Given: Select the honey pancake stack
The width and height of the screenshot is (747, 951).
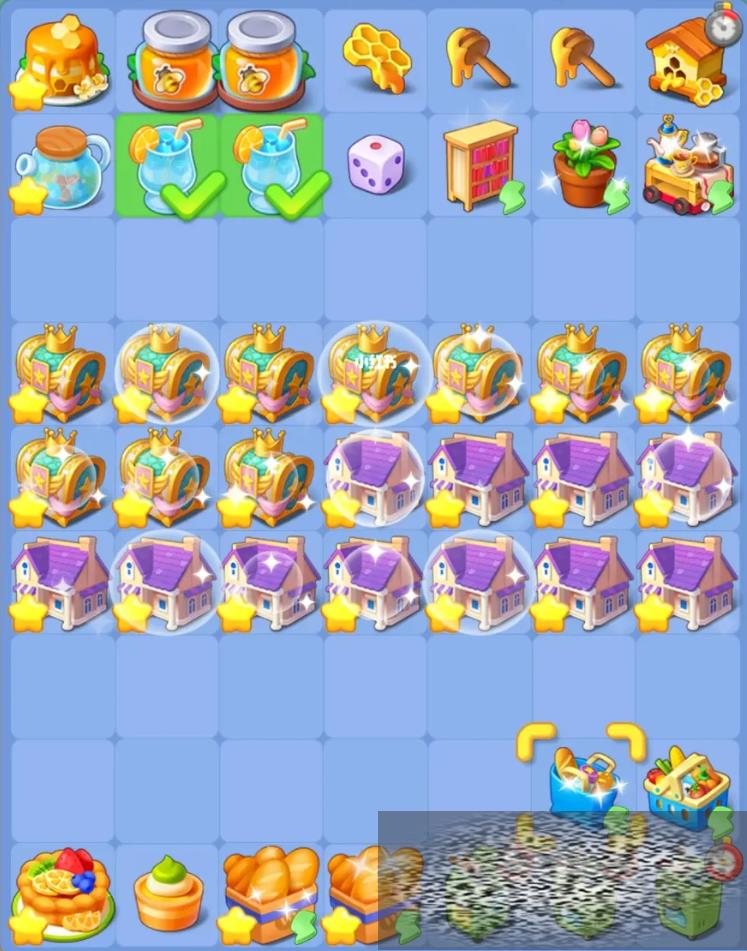Looking at the screenshot, I should tap(62, 60).
